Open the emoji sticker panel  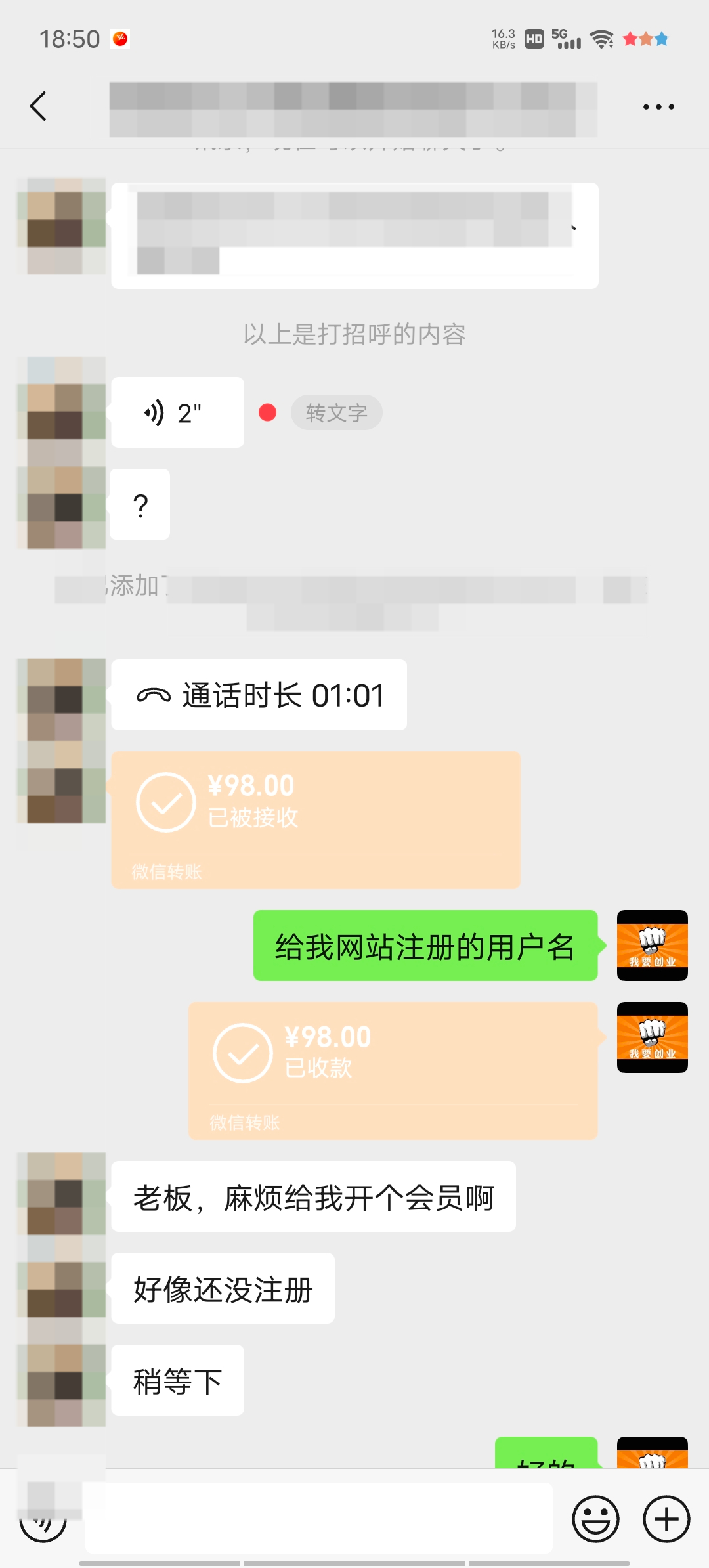pos(595,1519)
